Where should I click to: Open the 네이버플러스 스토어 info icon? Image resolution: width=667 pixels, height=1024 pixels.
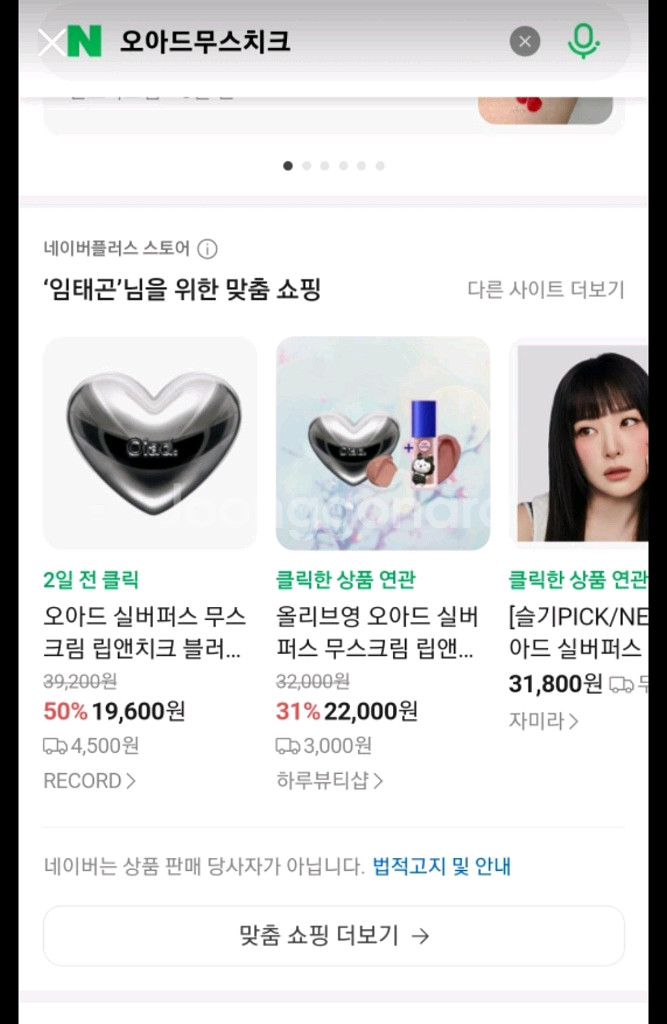207,249
